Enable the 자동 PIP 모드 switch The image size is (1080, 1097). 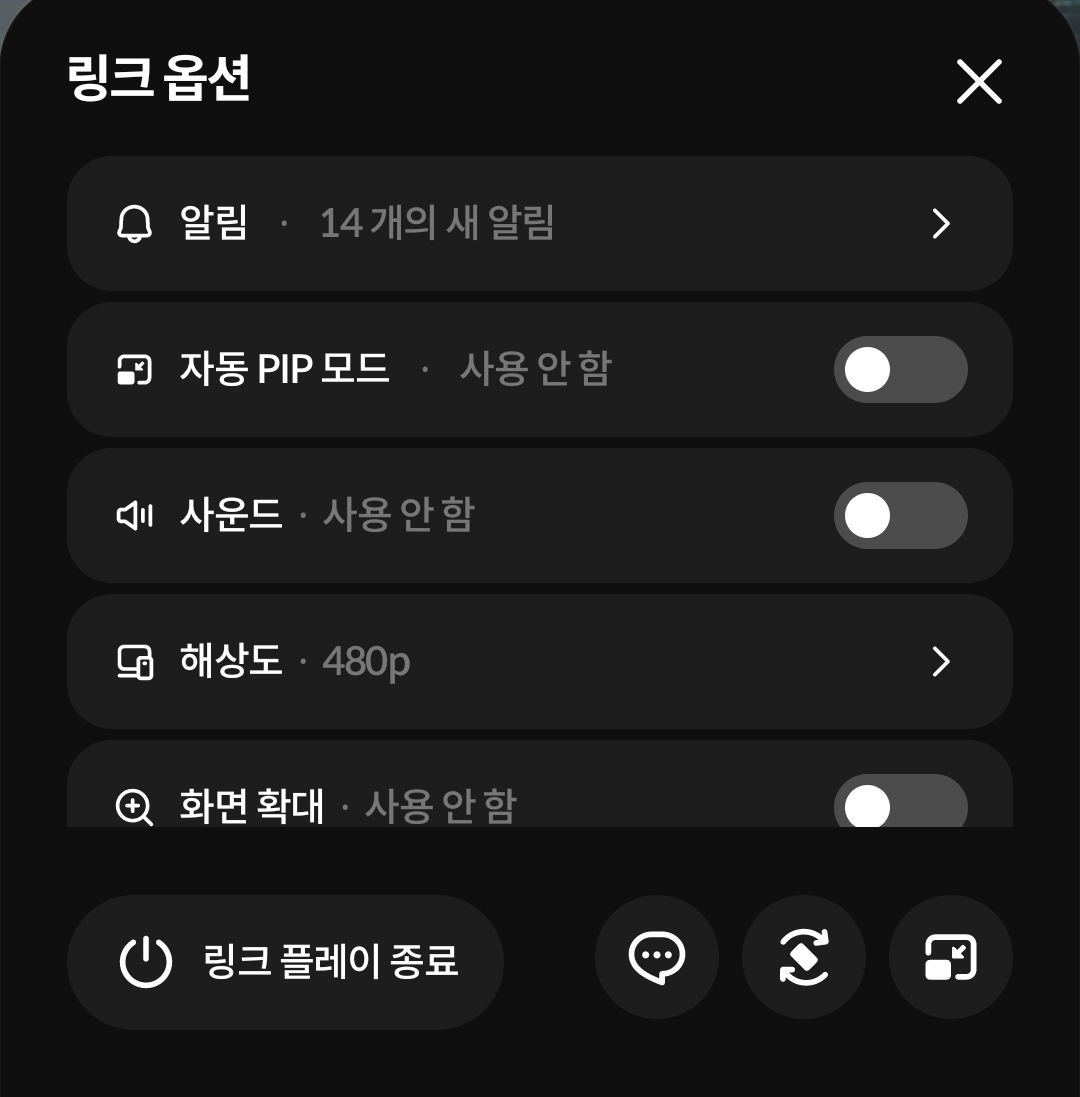point(900,370)
